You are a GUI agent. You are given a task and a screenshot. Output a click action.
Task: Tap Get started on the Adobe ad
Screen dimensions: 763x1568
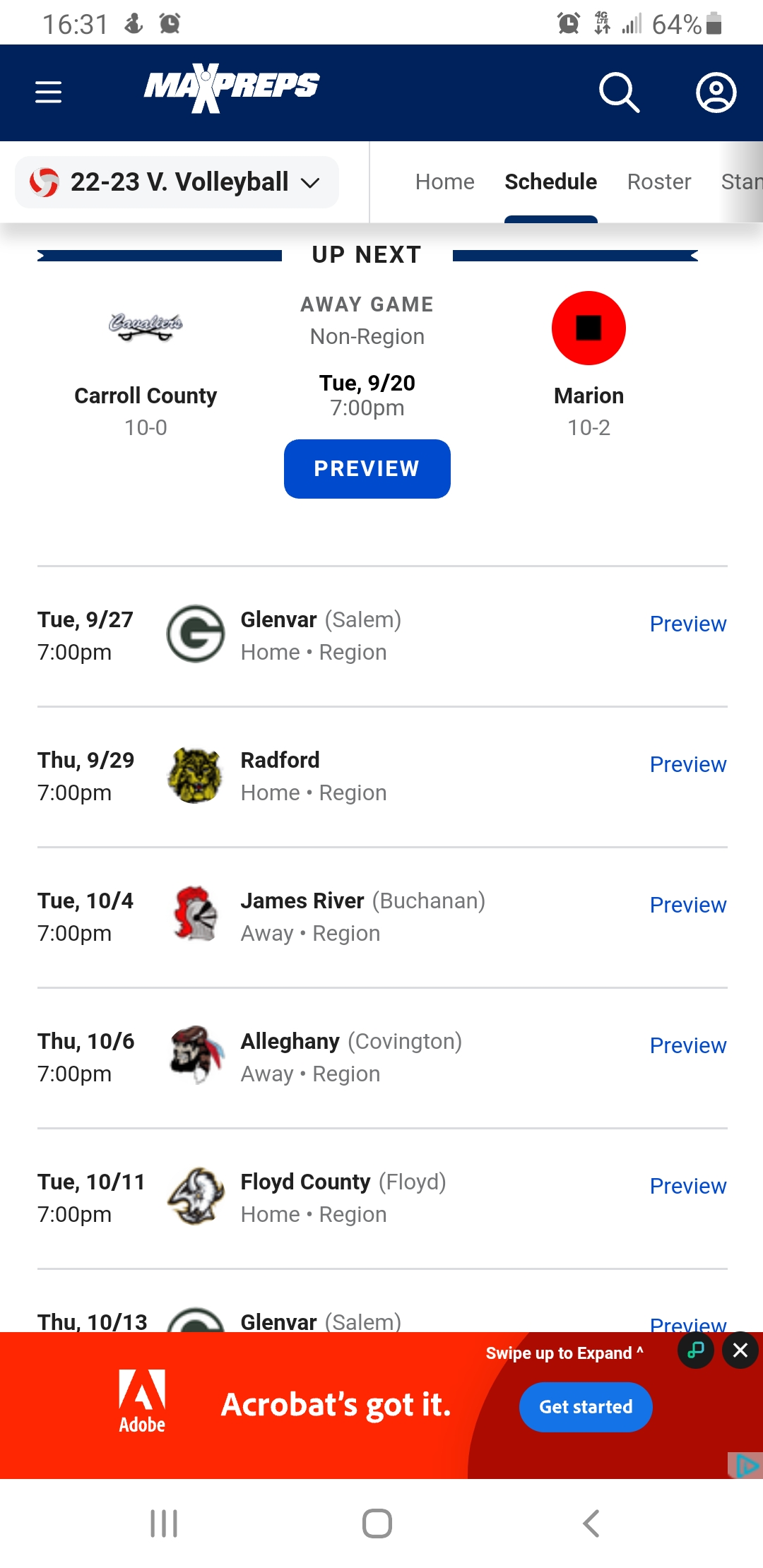click(x=585, y=1406)
